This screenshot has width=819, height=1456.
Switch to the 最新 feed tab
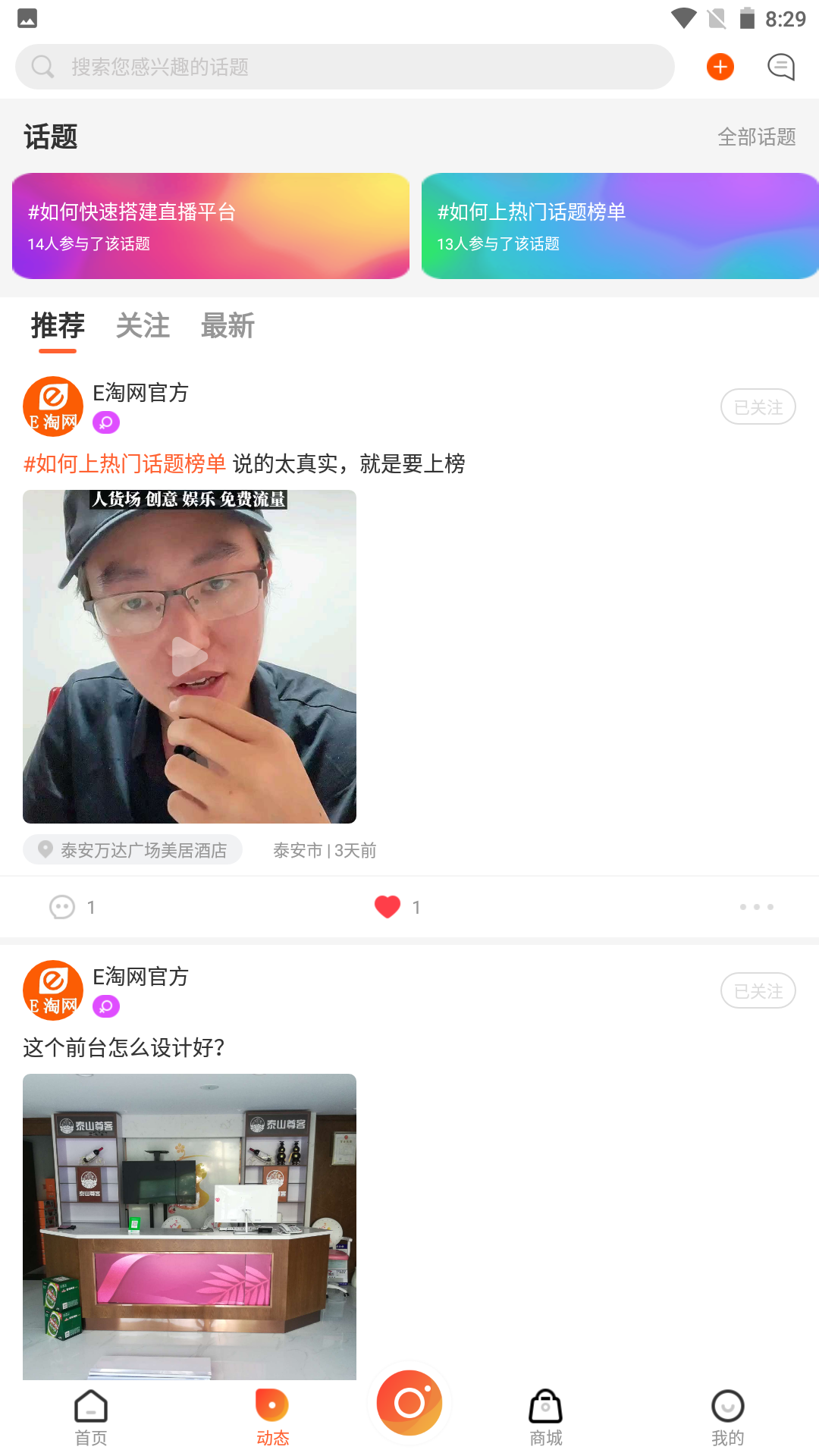pyautogui.click(x=227, y=326)
